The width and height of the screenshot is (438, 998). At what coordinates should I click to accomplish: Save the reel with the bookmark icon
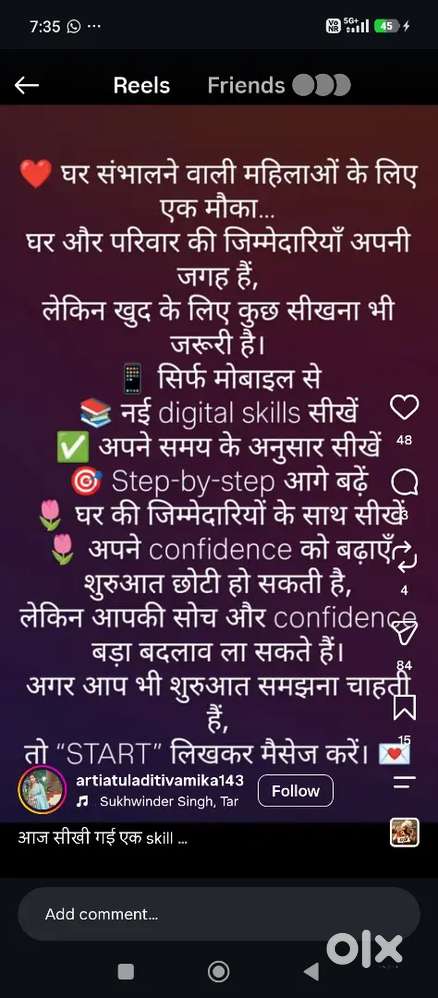click(405, 706)
